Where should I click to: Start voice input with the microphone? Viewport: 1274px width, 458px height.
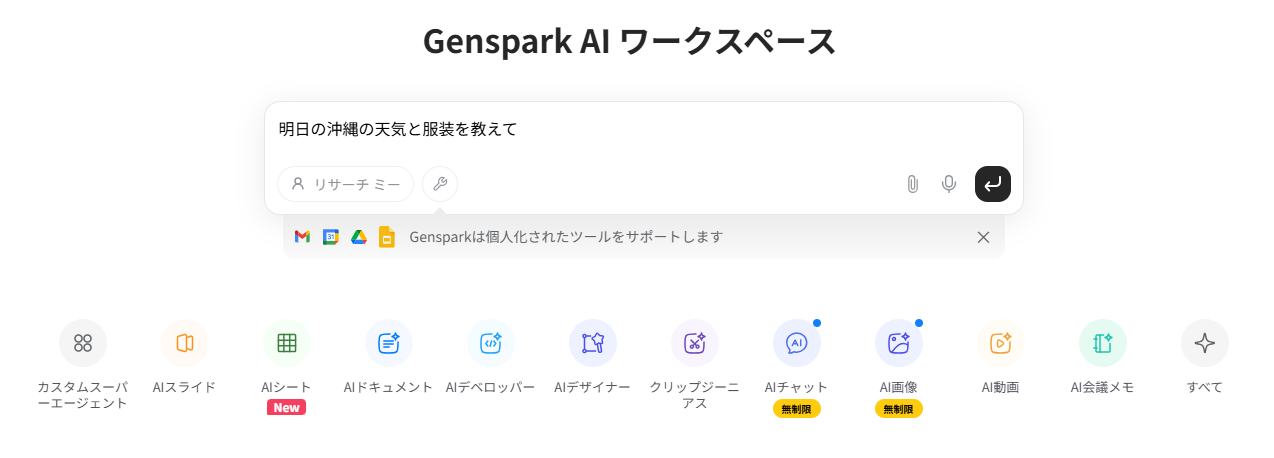(949, 184)
